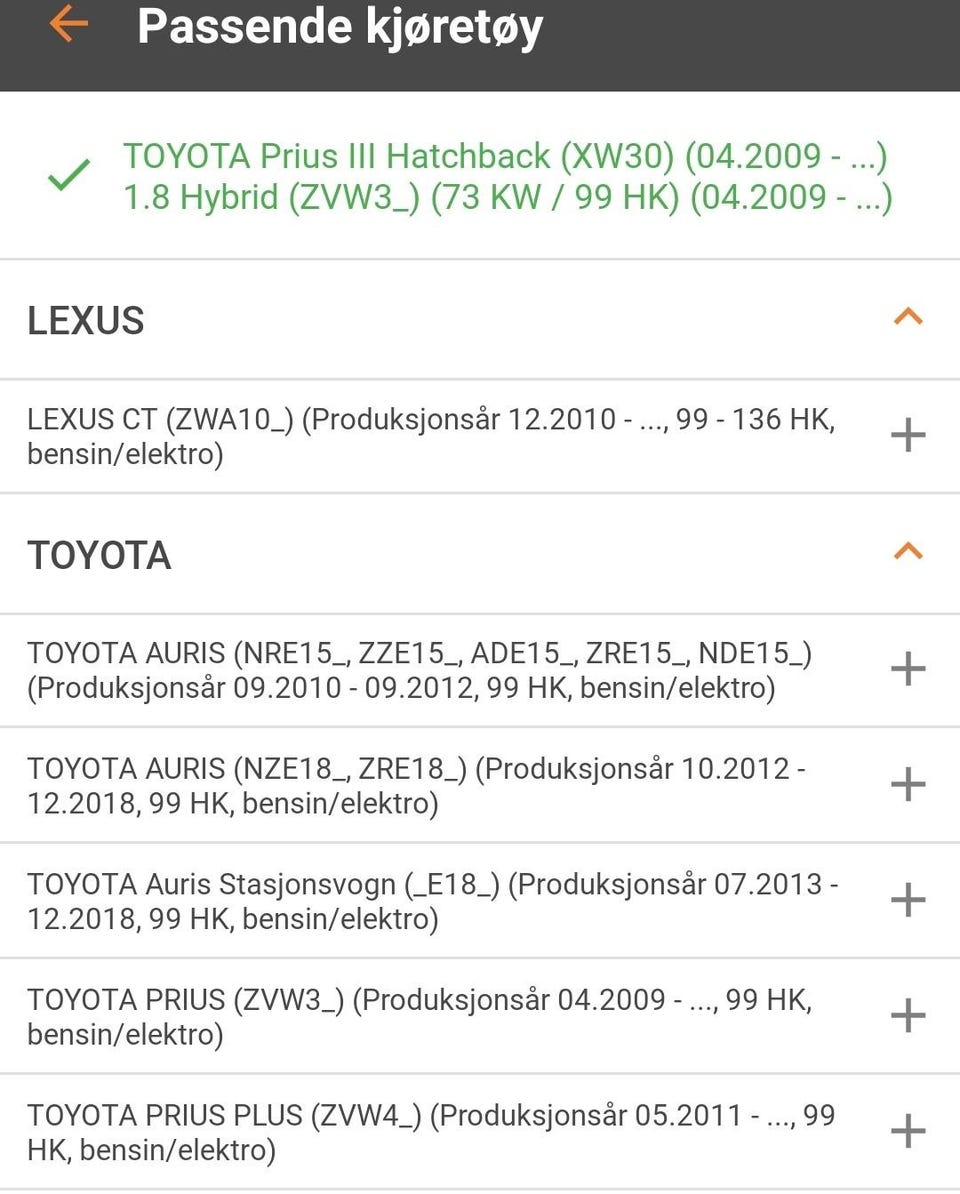960x1194 pixels.
Task: Expand the TOYOTA AURIS (NZE18_, ZRE18_) row
Action: click(x=907, y=784)
